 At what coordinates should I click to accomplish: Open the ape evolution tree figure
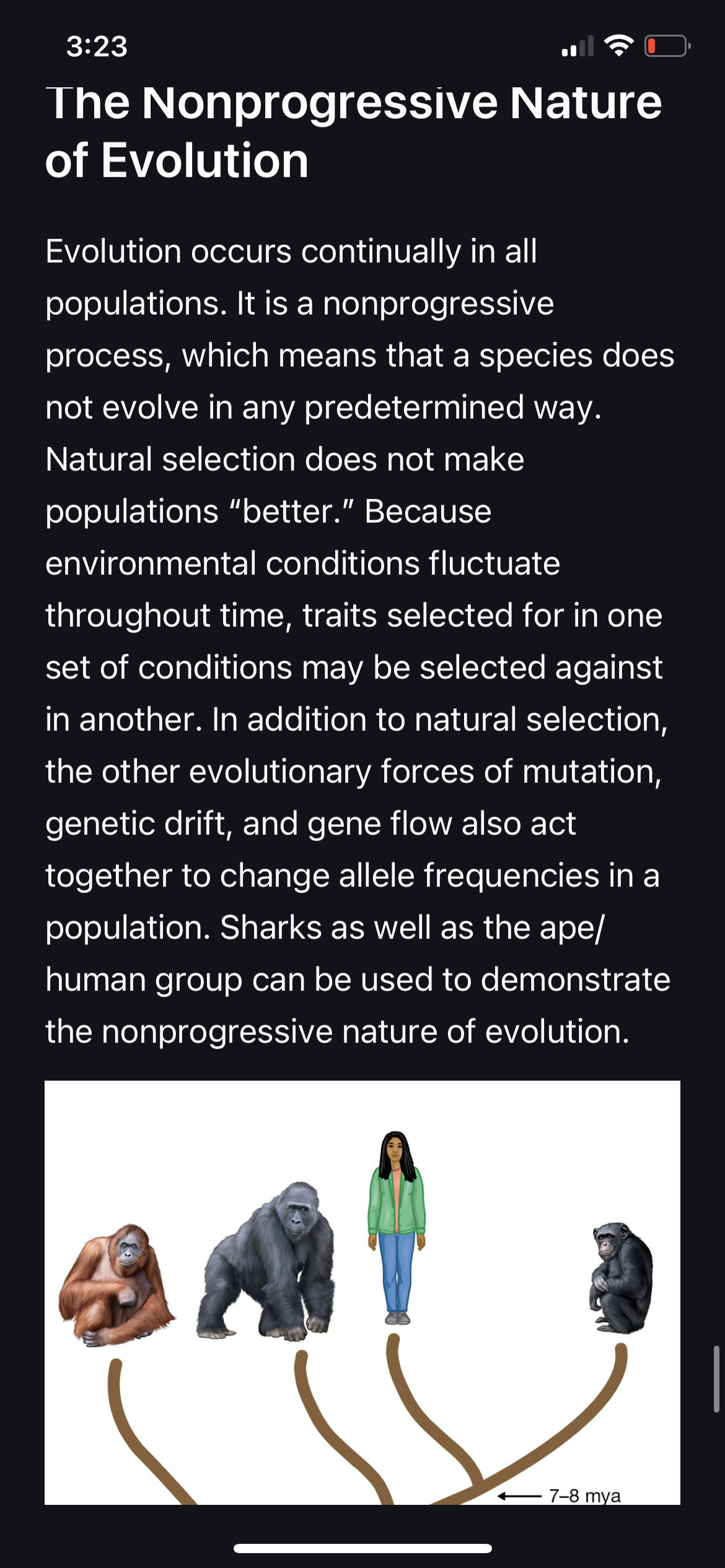point(362,1292)
